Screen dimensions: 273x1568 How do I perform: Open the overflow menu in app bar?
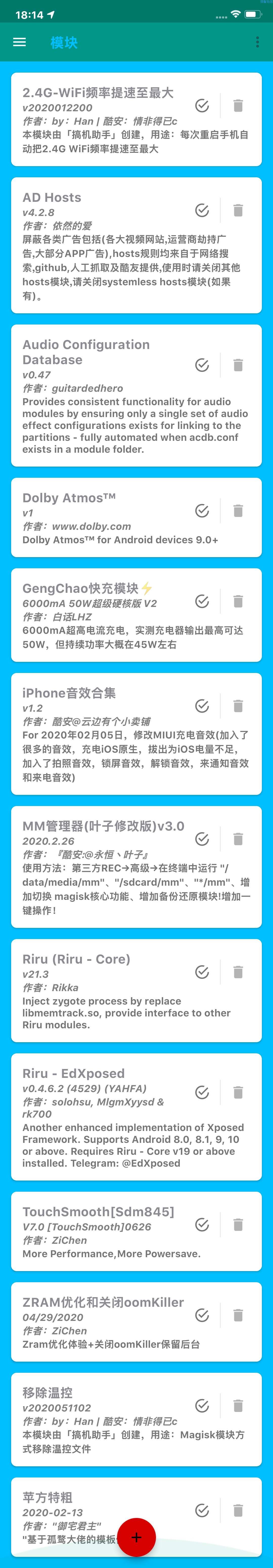pos(257,42)
